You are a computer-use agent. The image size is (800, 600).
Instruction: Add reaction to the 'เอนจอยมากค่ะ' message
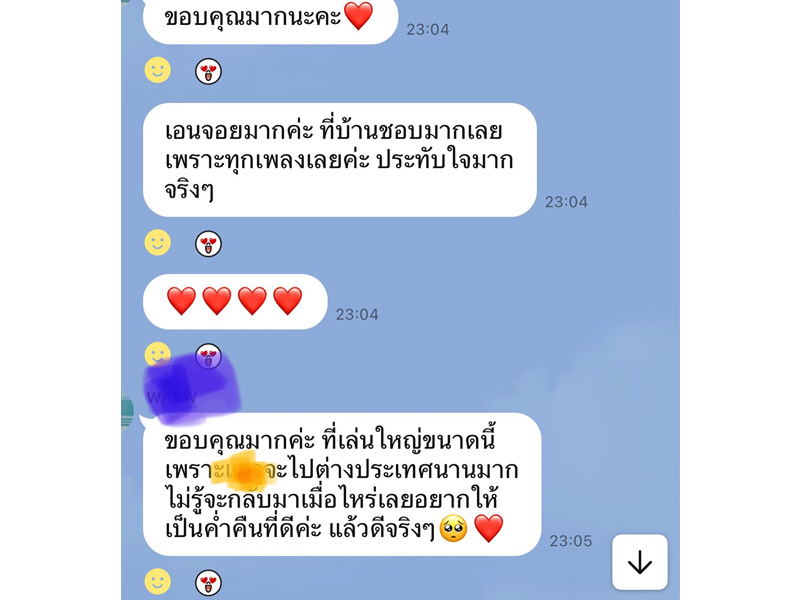(x=157, y=243)
